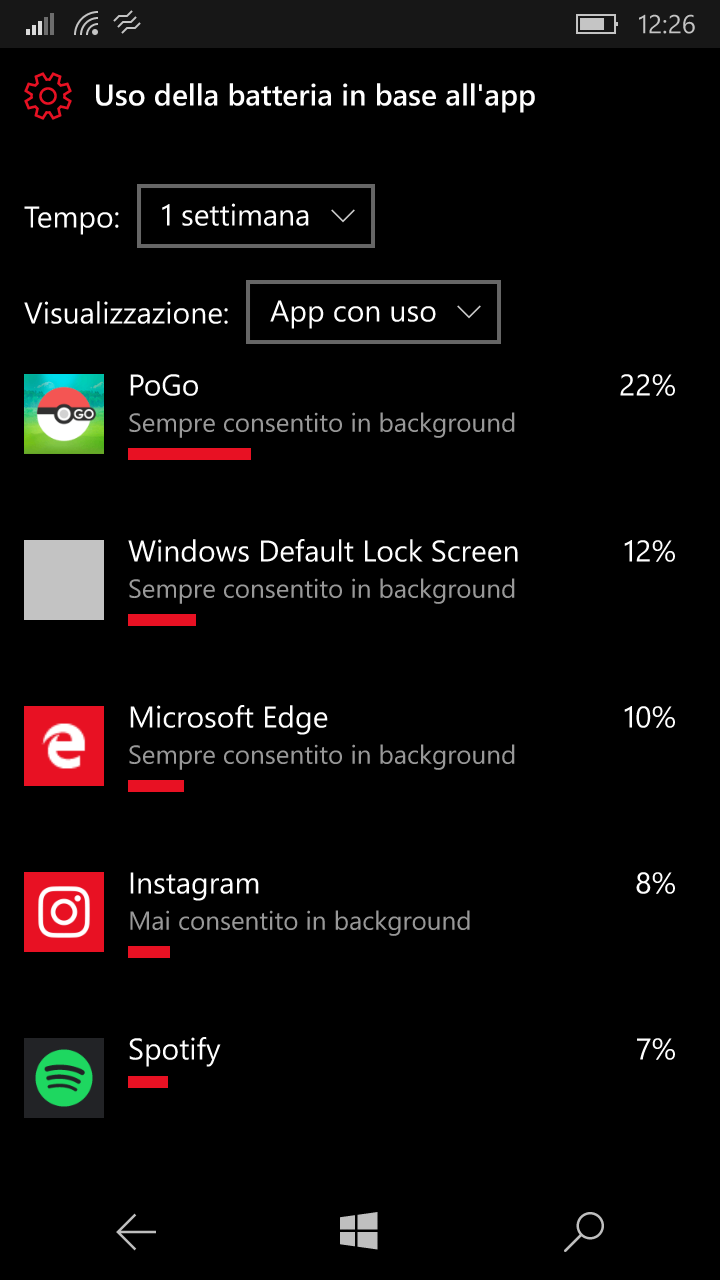Tap the Windows Start button

click(359, 1231)
